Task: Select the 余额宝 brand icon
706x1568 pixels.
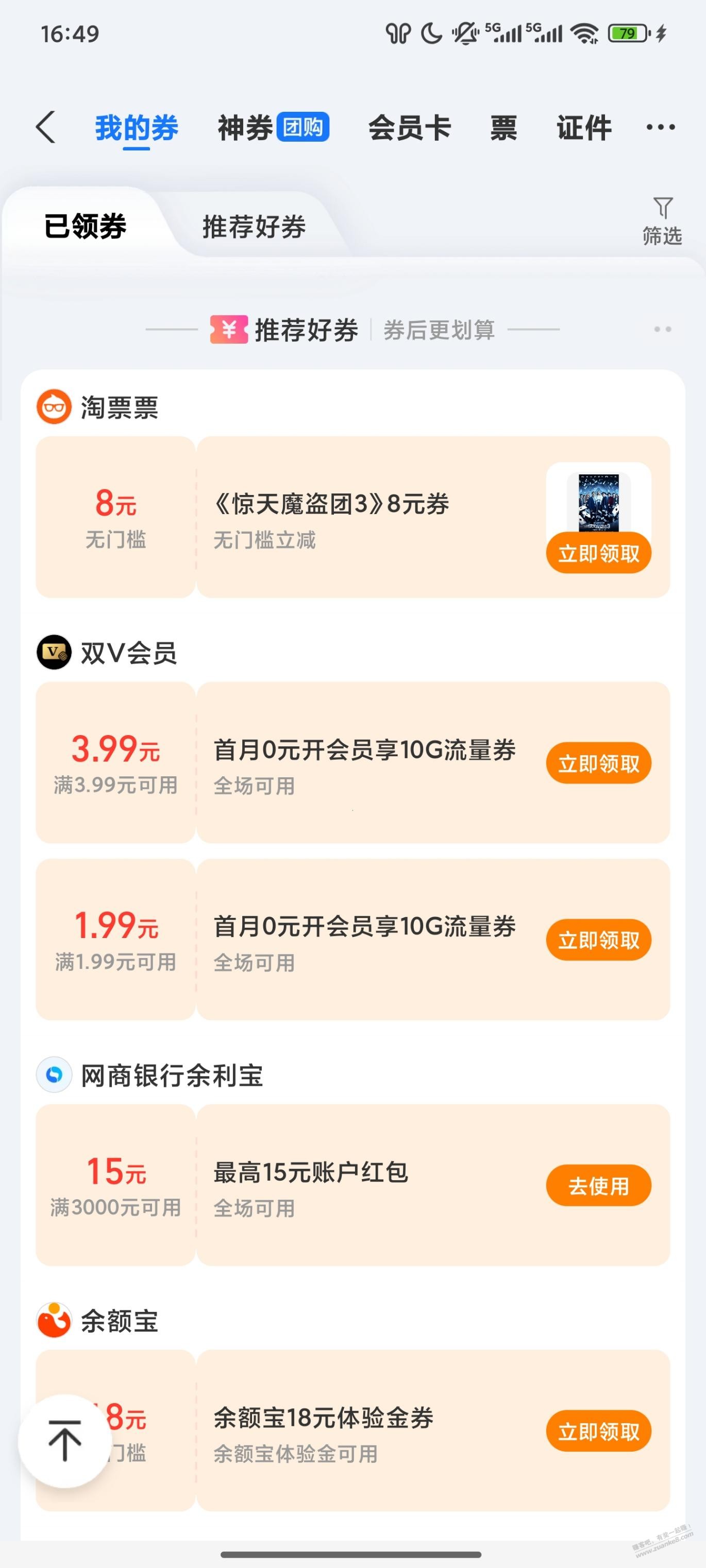Action: point(55,1321)
